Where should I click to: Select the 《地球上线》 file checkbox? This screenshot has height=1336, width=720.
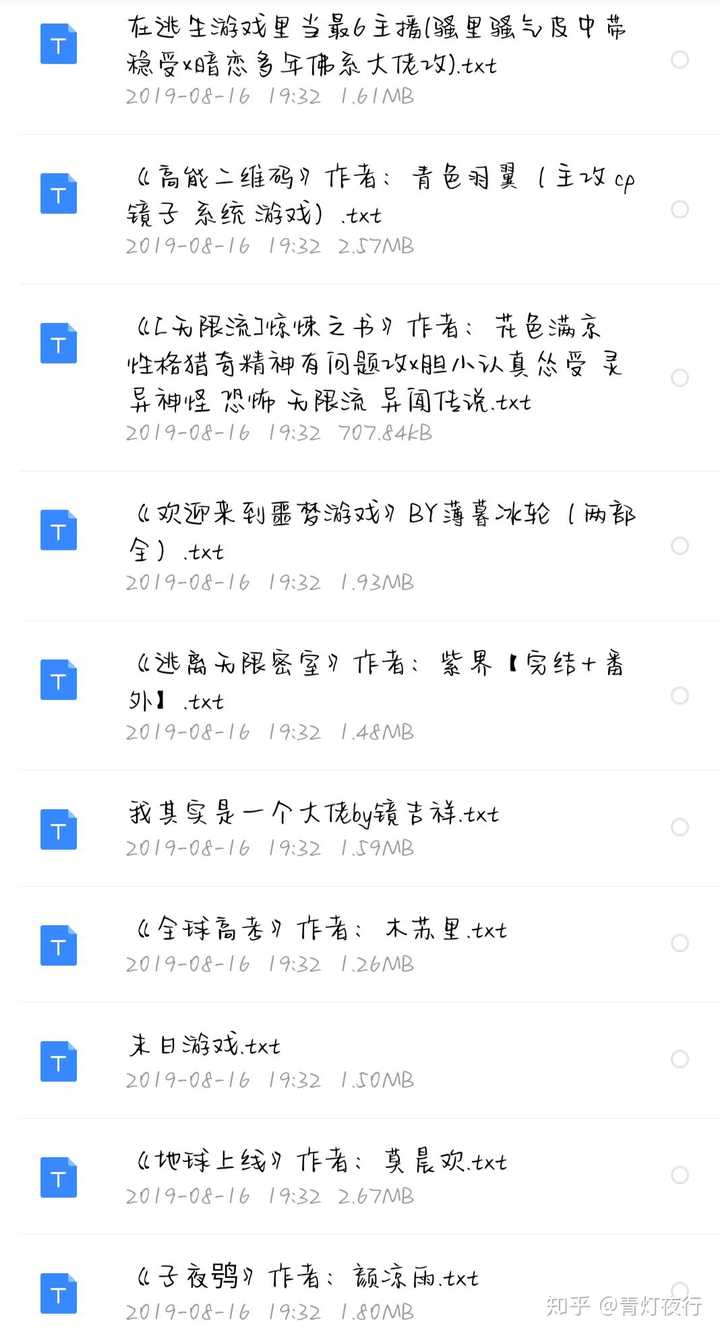coord(680,1175)
